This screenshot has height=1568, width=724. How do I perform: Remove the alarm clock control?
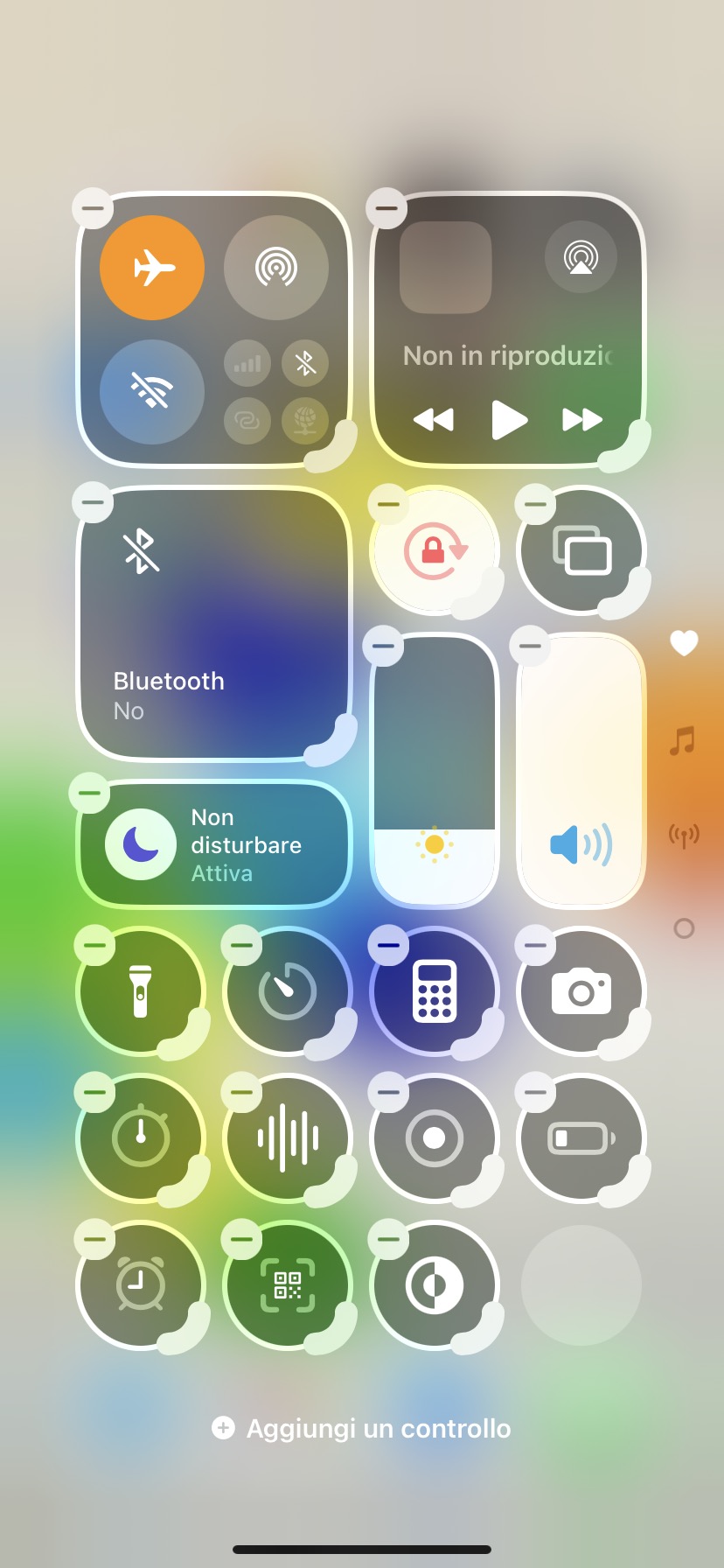pyautogui.click(x=94, y=1239)
